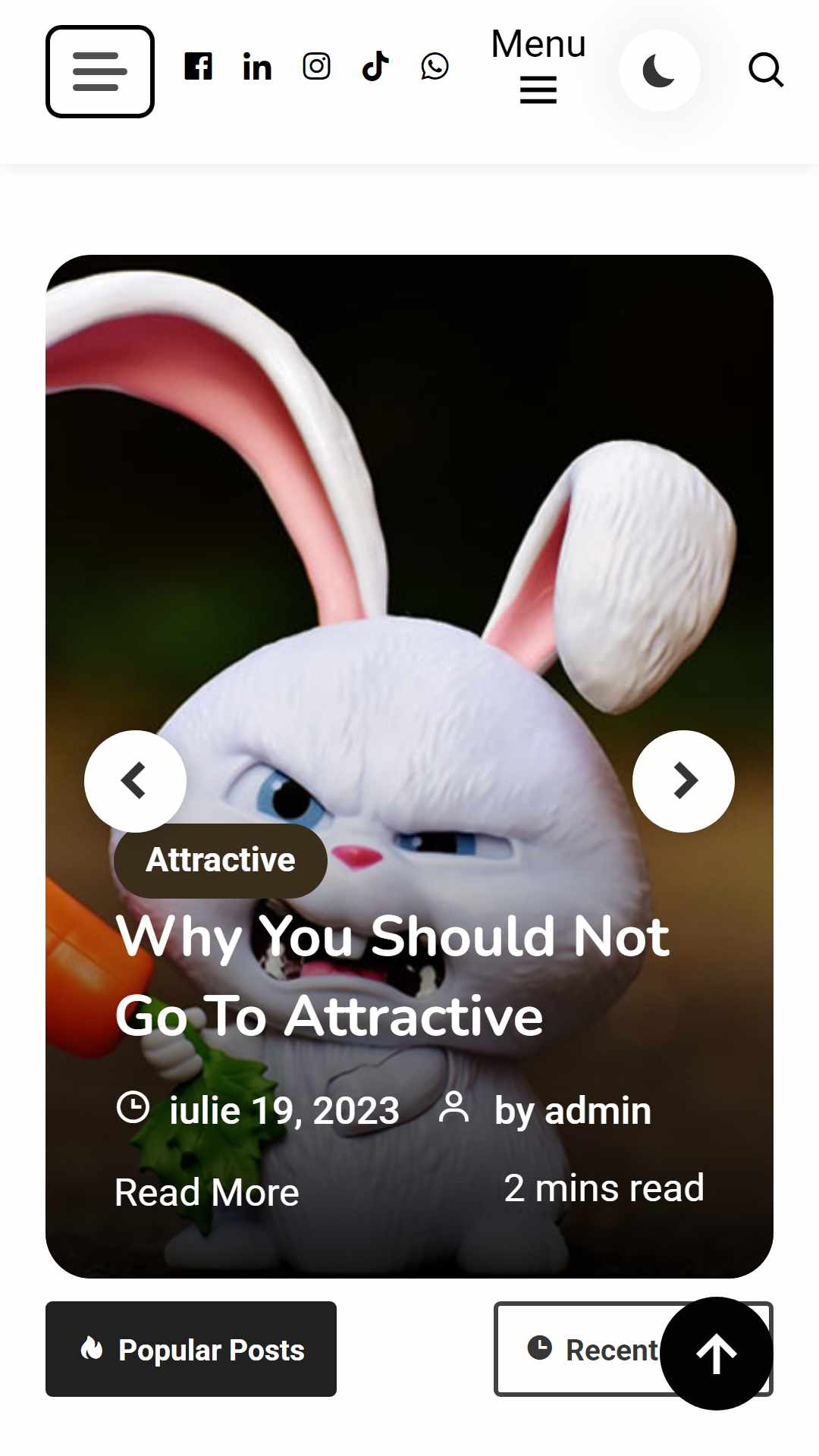Open the site search
This screenshot has width=819, height=1456.
tap(766, 71)
